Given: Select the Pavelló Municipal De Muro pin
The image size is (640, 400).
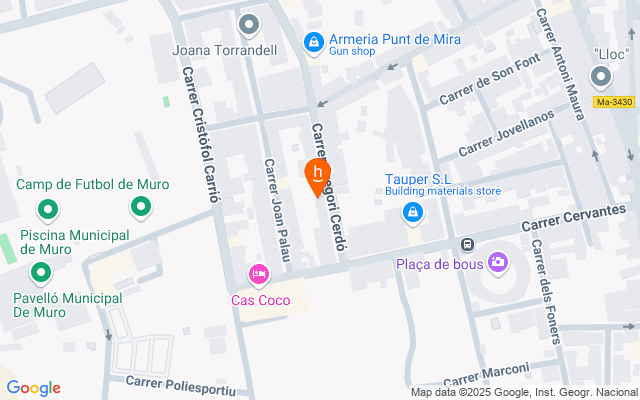Looking at the screenshot, I should pos(41,272).
